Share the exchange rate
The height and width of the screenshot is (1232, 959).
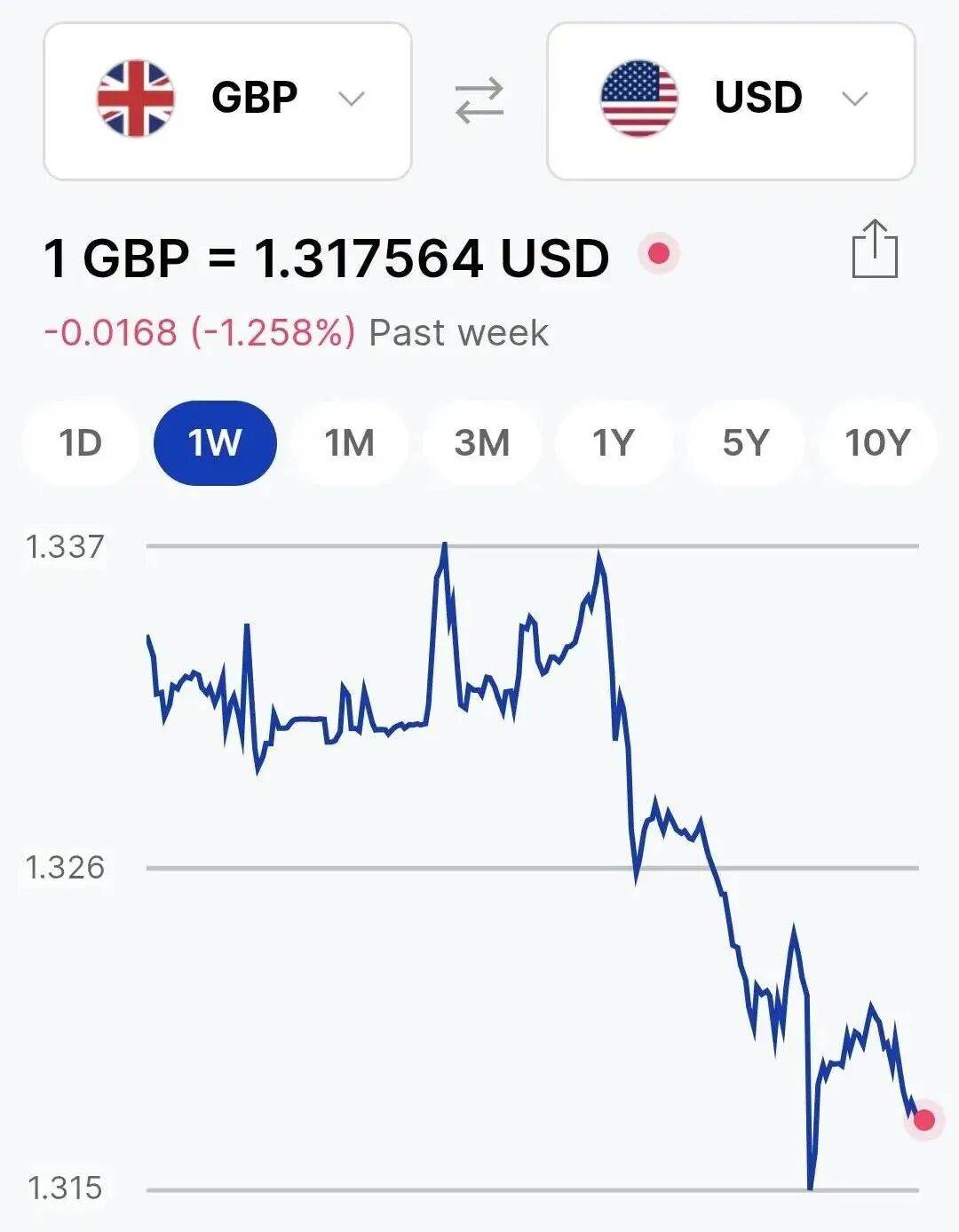click(875, 250)
